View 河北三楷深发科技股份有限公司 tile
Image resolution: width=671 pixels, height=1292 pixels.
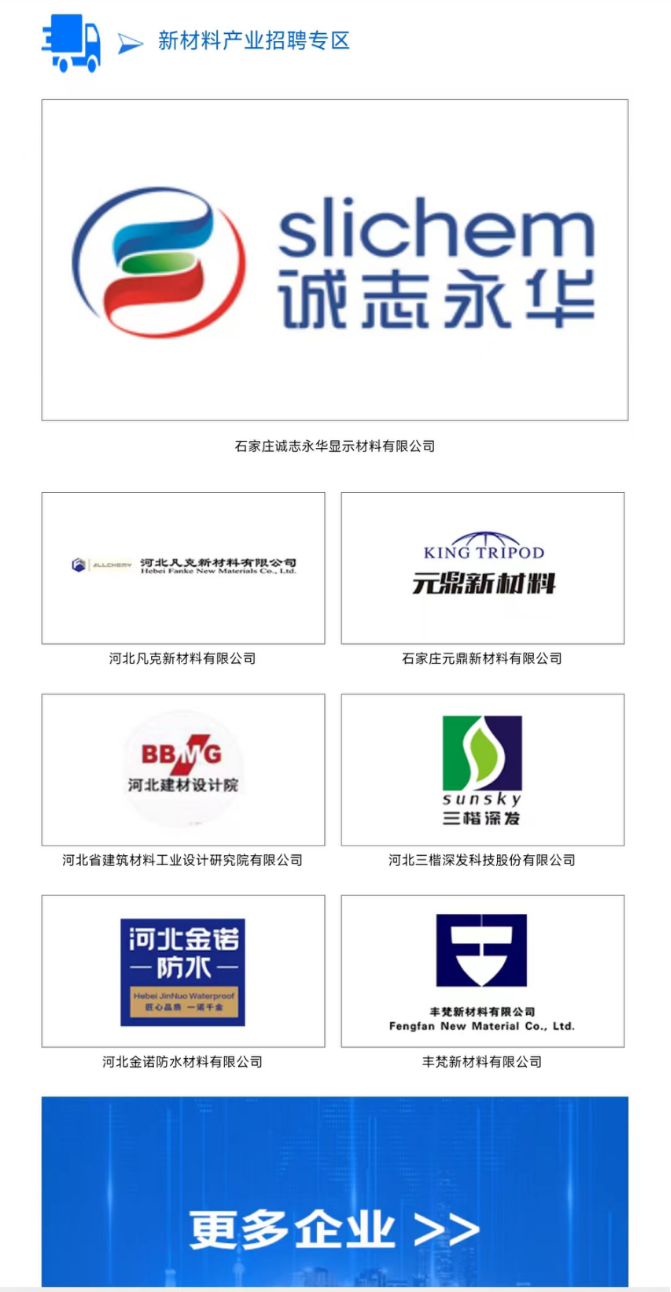coord(482,770)
